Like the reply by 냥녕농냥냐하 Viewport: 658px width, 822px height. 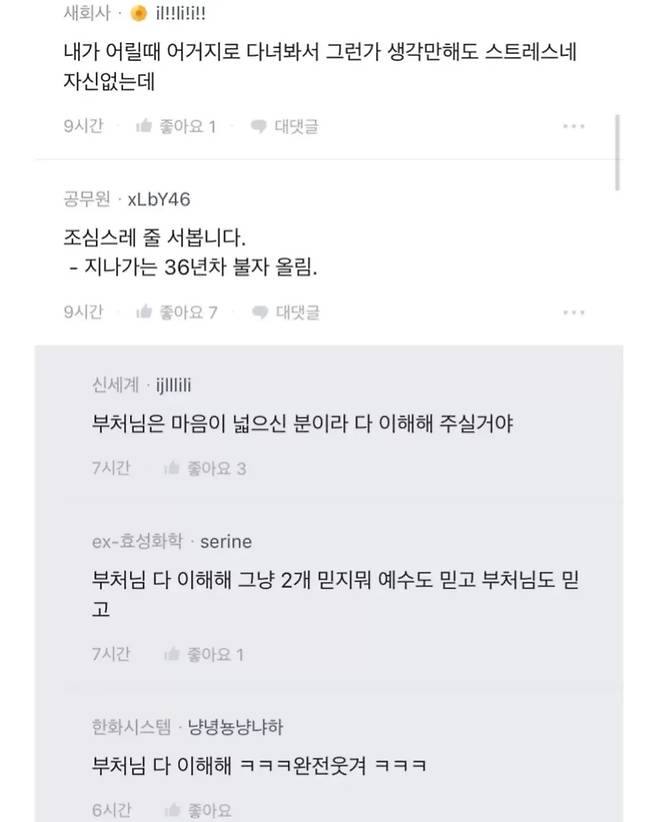coord(198,811)
